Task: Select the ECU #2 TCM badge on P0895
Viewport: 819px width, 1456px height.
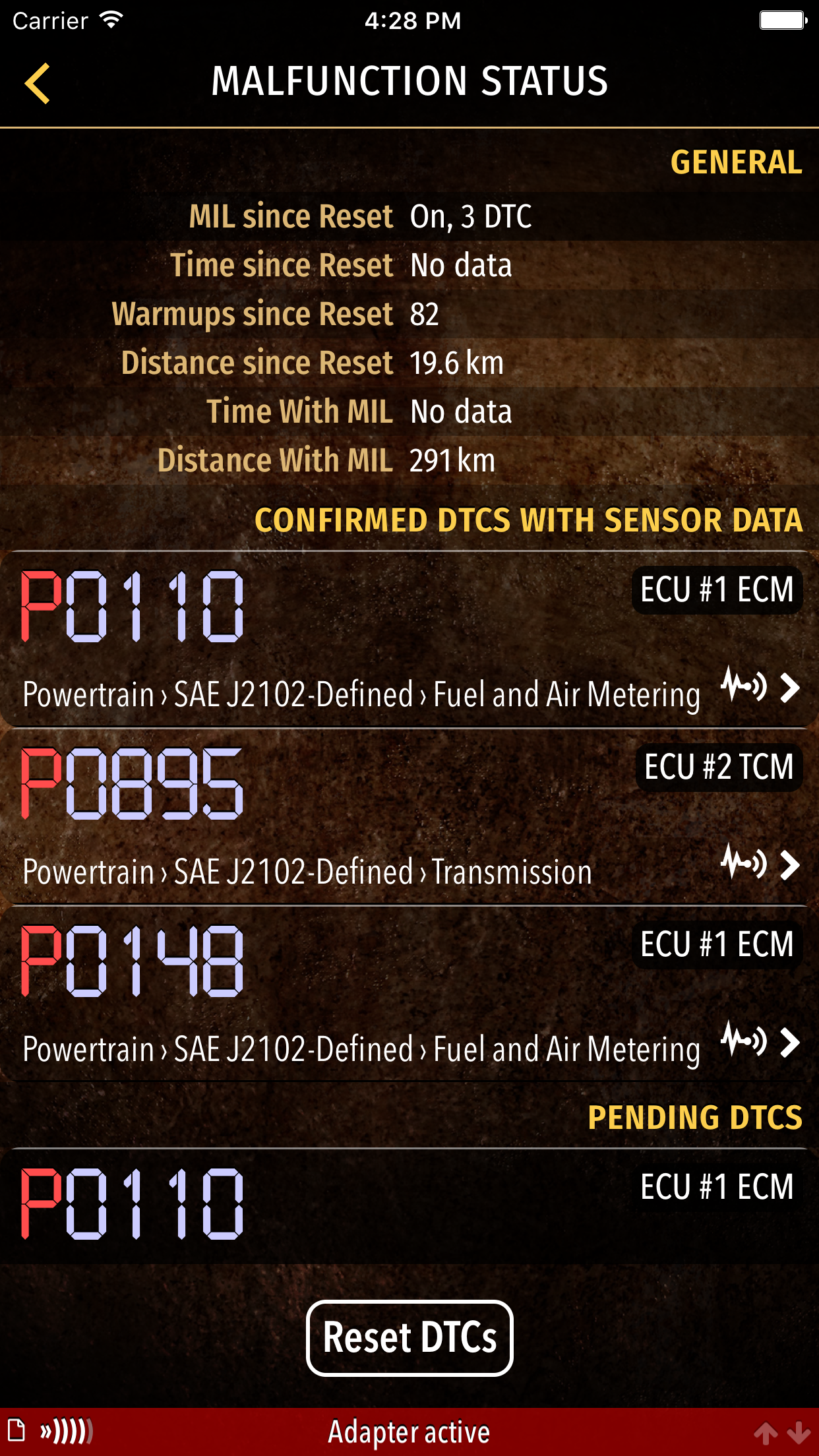Action: (718, 767)
